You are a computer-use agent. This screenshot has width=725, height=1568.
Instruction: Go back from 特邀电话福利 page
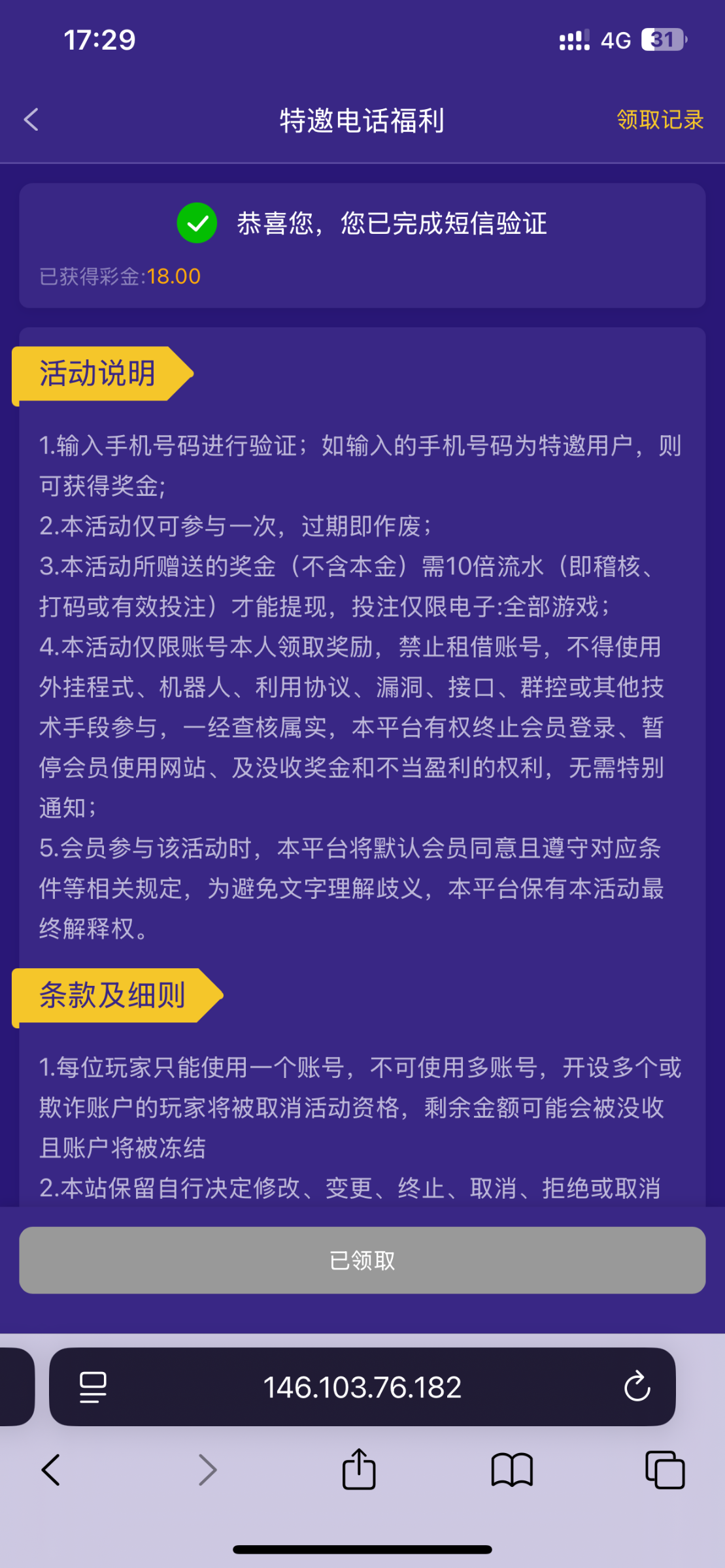31,120
